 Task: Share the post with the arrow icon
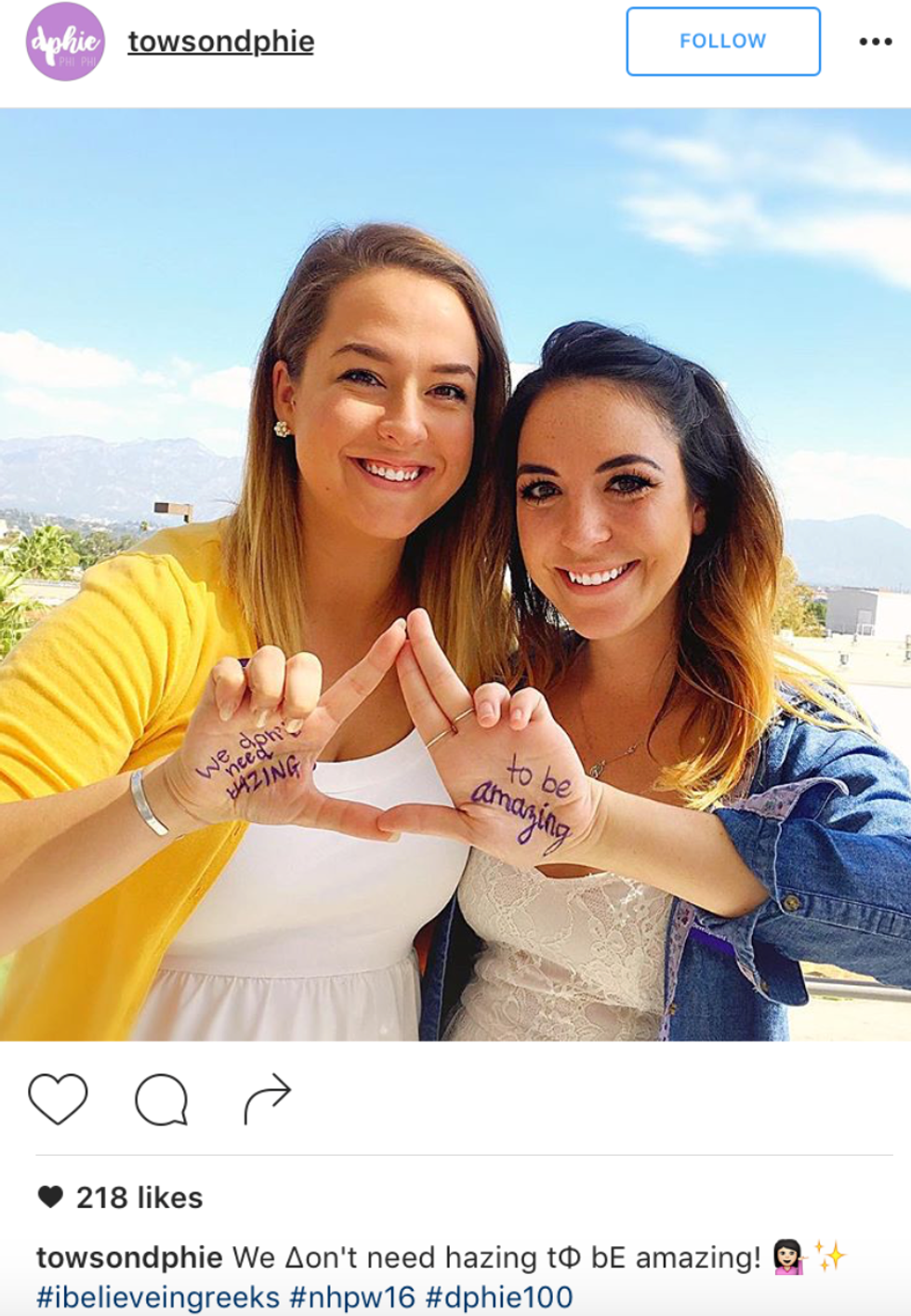coord(267,1098)
